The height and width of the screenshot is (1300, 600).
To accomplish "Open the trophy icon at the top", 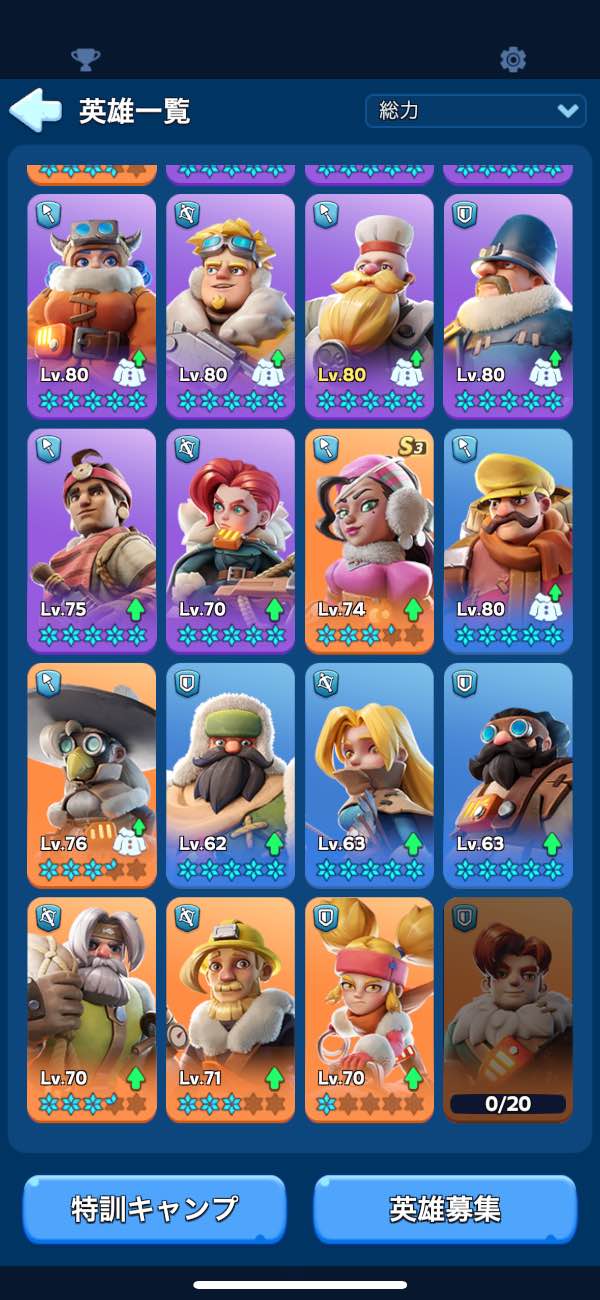I will [86, 60].
